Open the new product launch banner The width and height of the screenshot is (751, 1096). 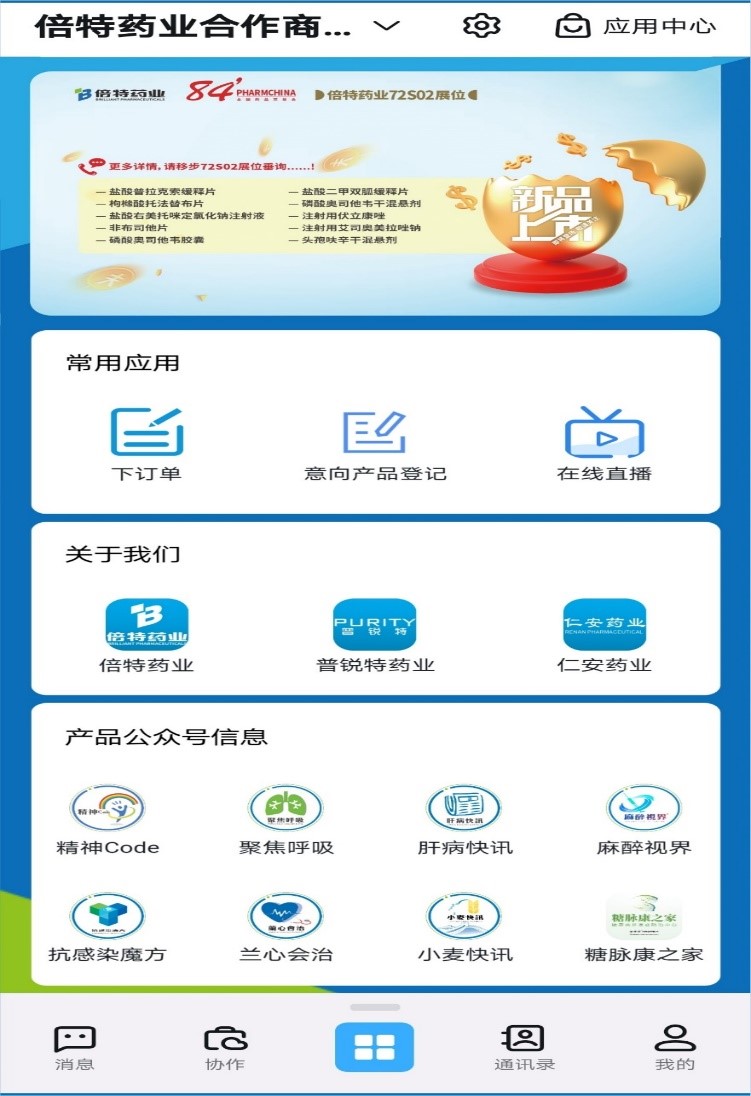(x=375, y=193)
